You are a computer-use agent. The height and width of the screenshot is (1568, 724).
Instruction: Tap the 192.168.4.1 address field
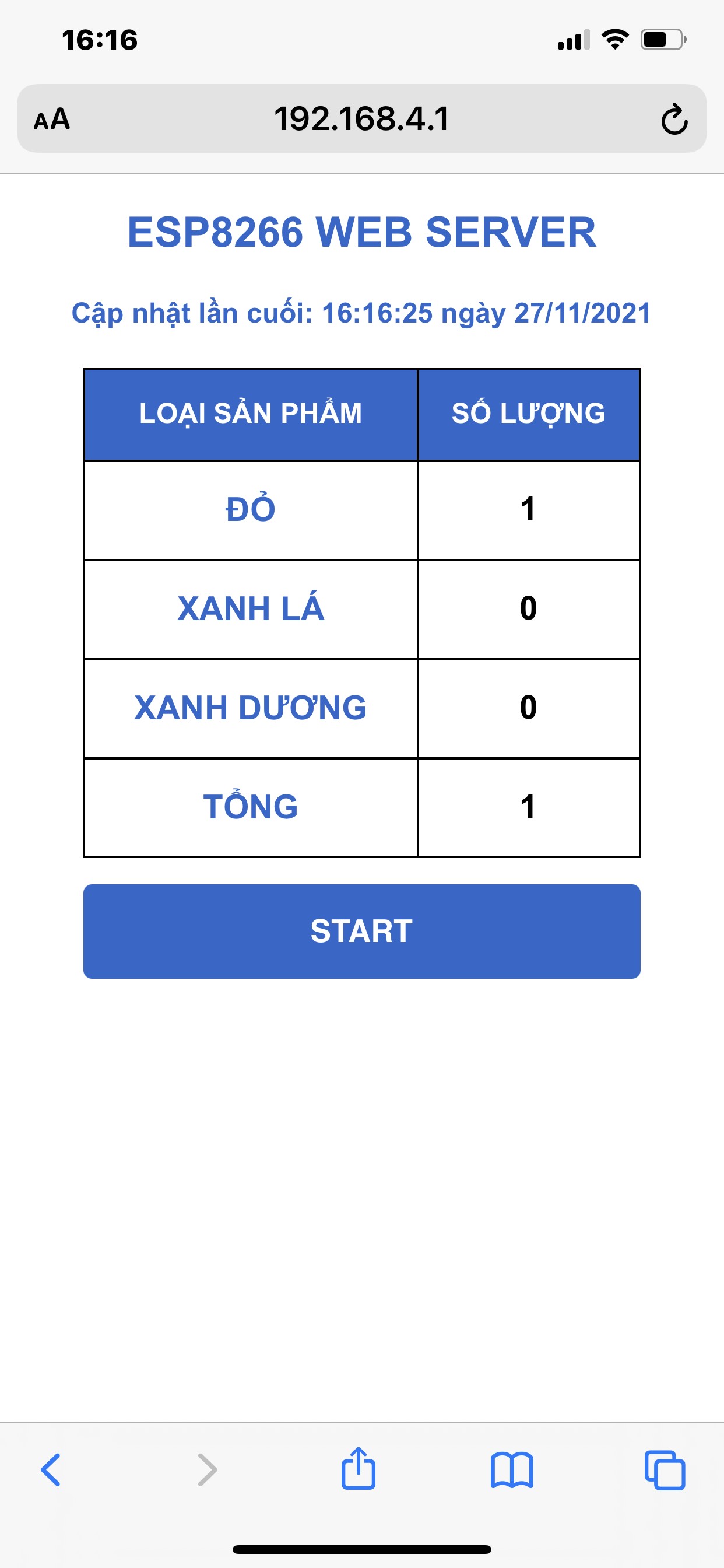(x=361, y=118)
